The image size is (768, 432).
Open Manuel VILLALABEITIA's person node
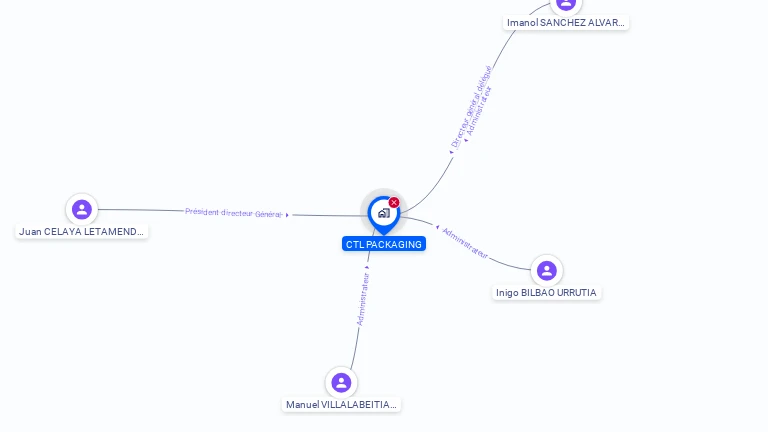tap(341, 383)
